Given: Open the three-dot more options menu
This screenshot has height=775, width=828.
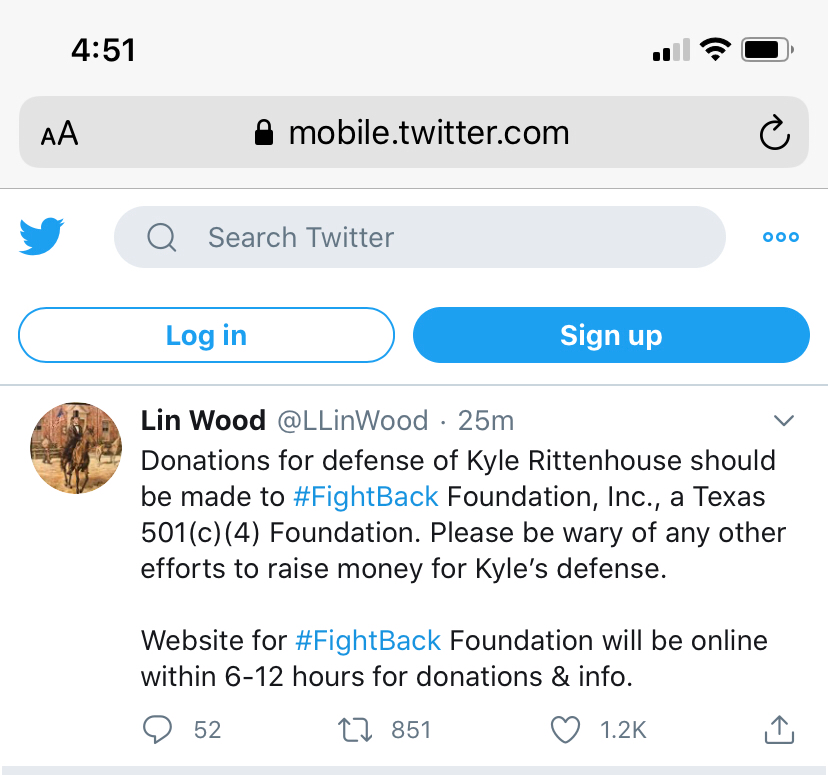Looking at the screenshot, I should point(780,237).
